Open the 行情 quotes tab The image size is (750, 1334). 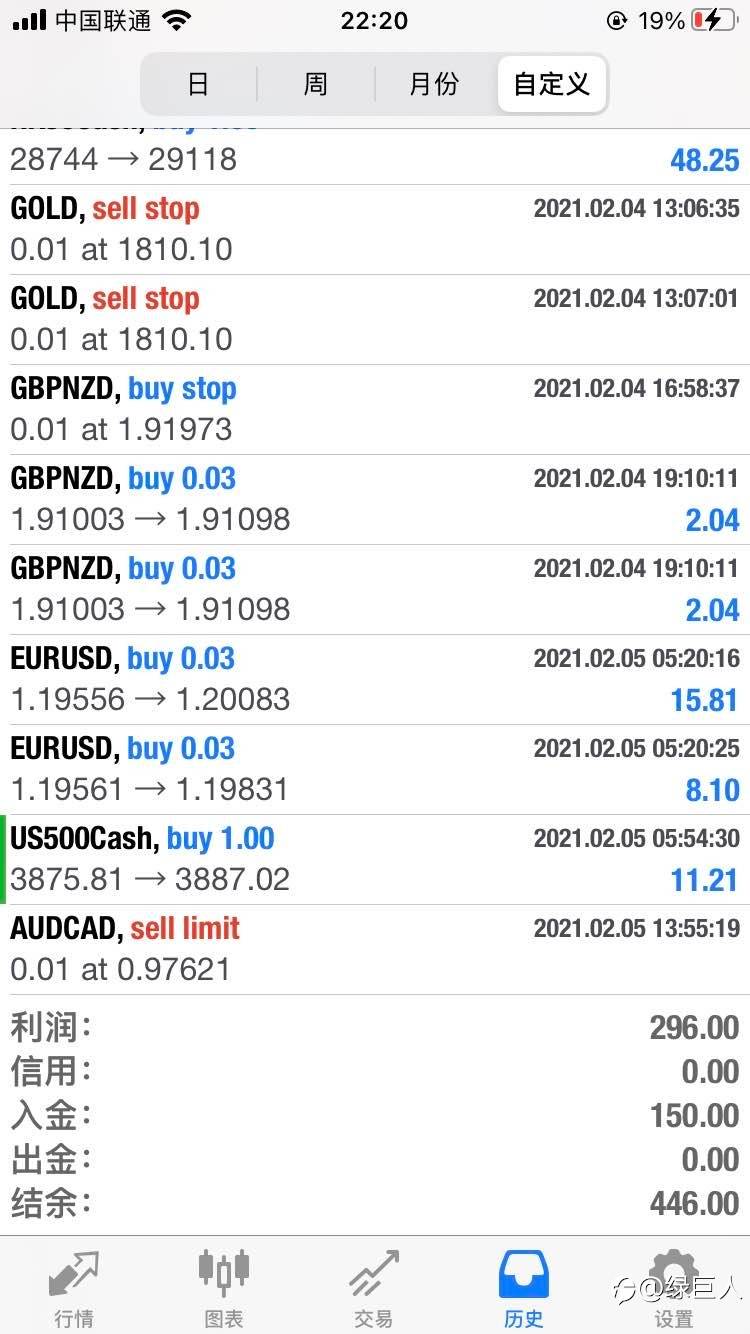coord(74,1288)
